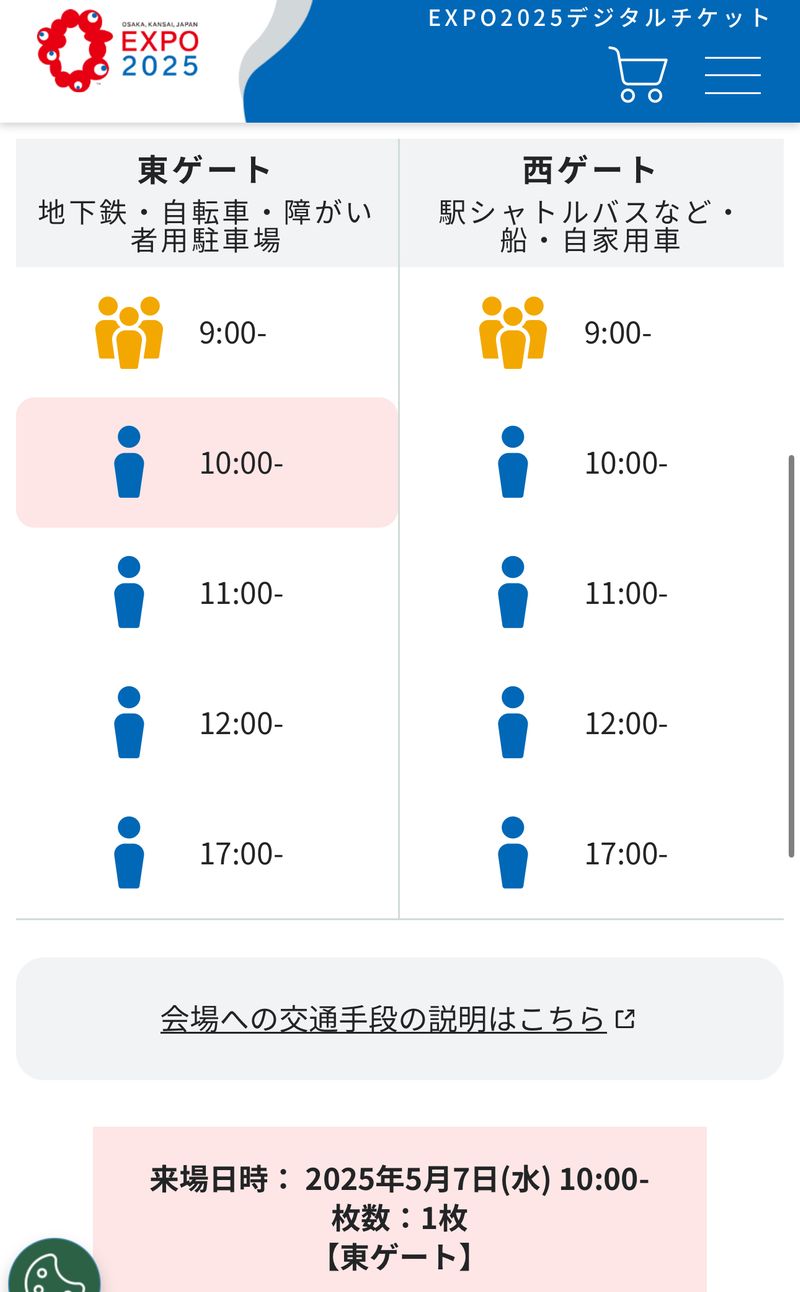Tap the EXPO 2025 logo to go home
Viewport: 800px width, 1292px height.
118,50
